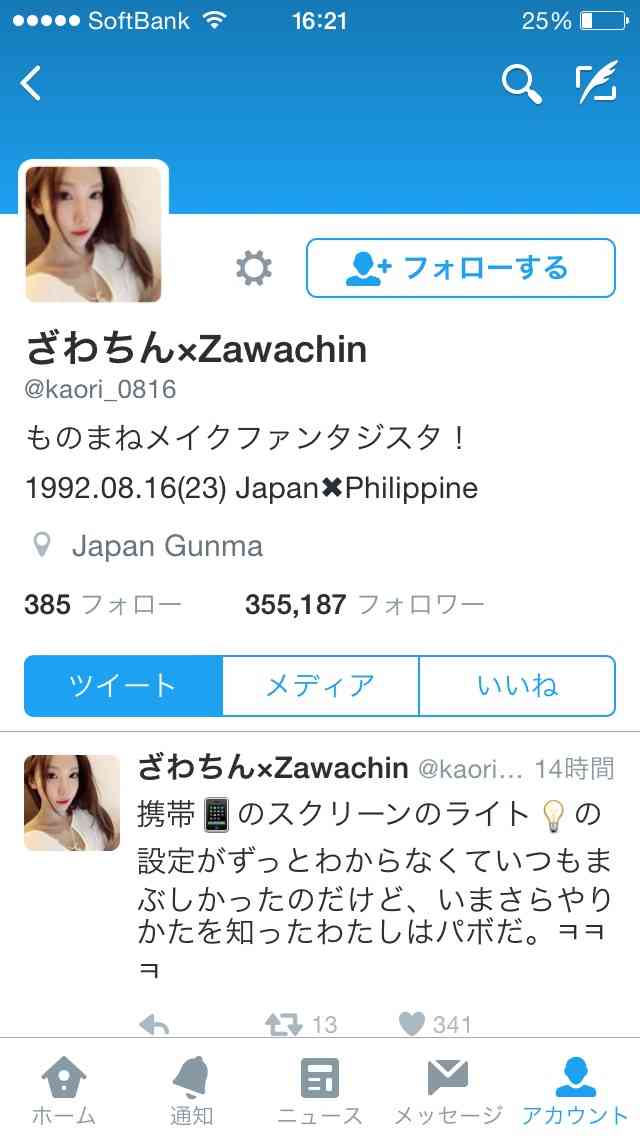Viewport: 640px width, 1136px height.
Task: Switch to the アカウント tab
Action: (x=575, y=1090)
